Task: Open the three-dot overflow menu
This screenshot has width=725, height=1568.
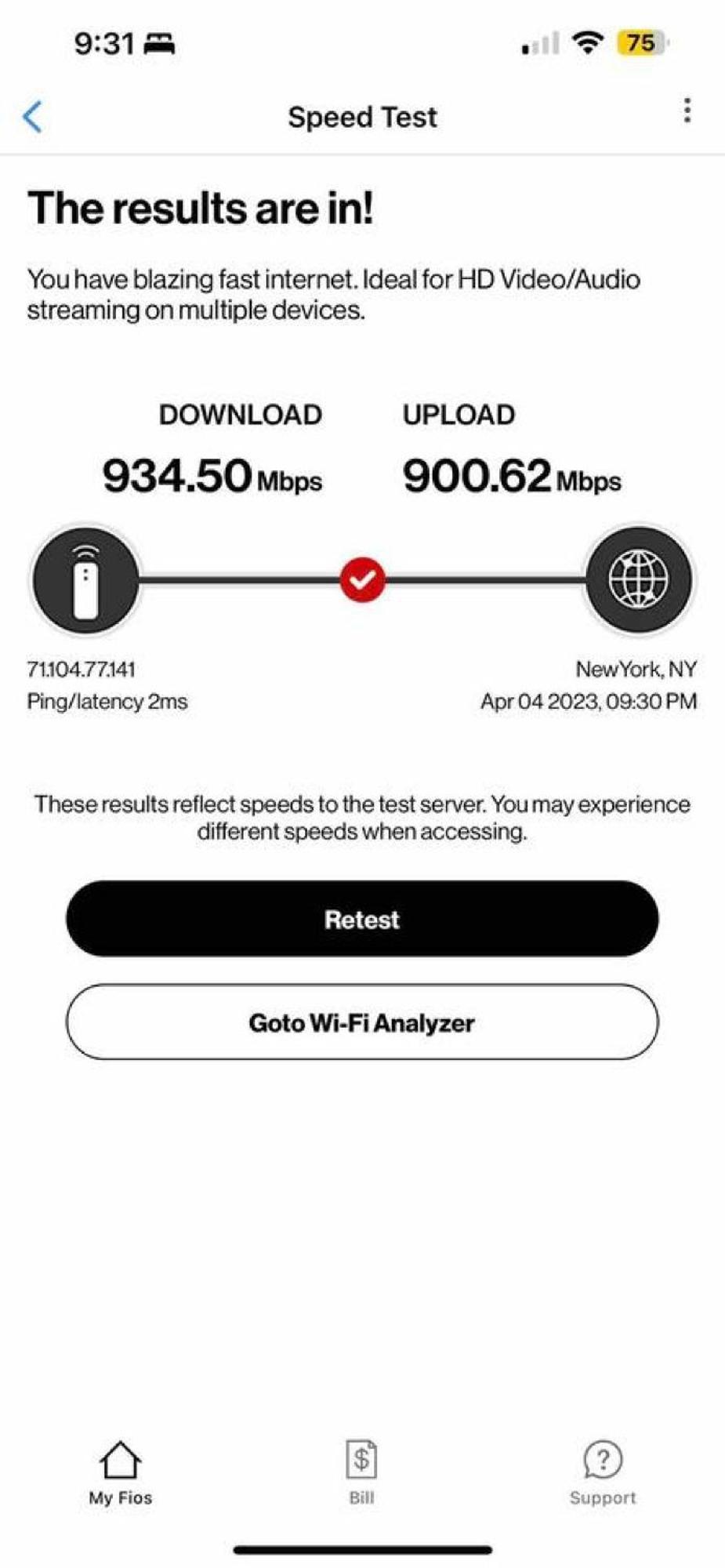Action: point(687,111)
